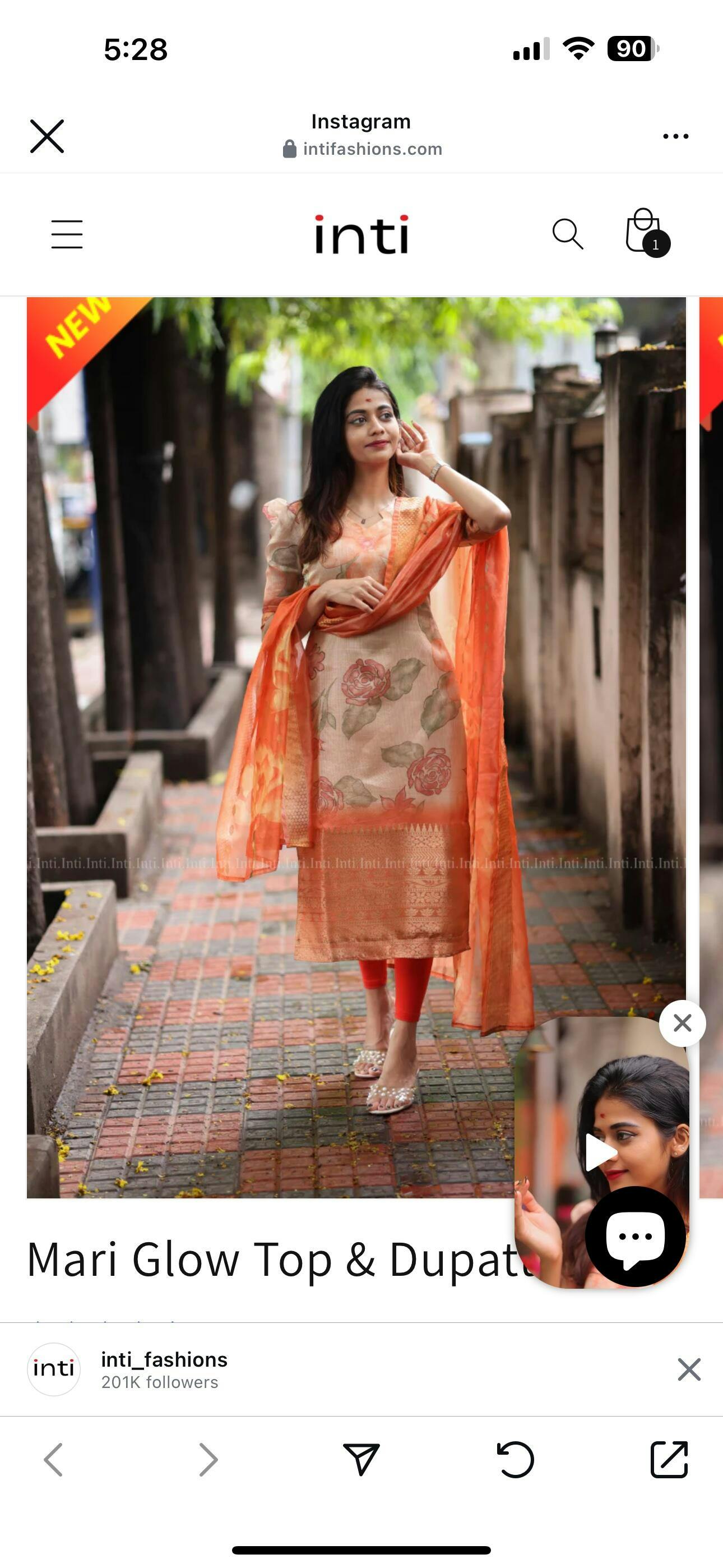Share this page via direct message
The height and width of the screenshot is (1568, 723).
pos(361,1460)
